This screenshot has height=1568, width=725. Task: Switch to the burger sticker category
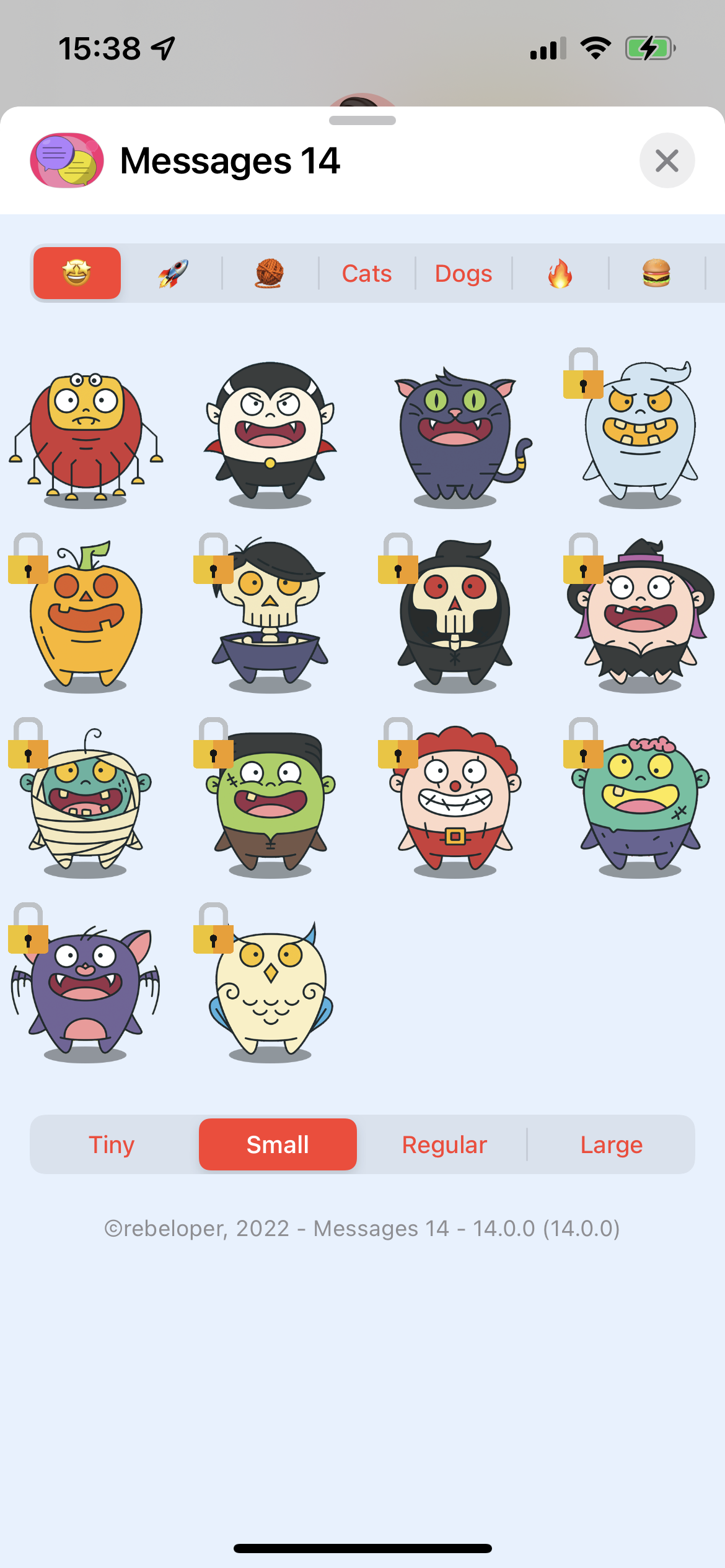[656, 273]
